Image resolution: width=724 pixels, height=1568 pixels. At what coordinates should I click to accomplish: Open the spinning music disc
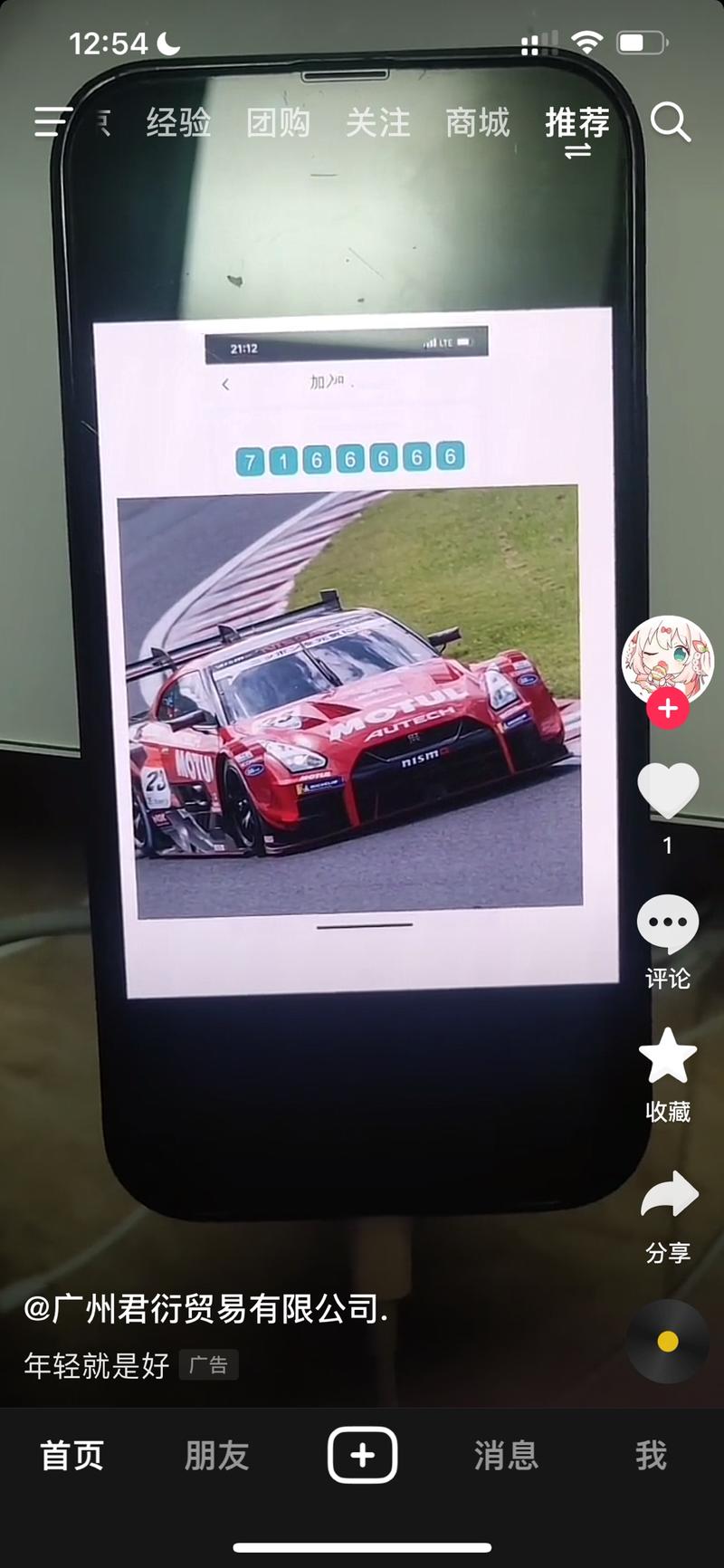[668, 1341]
